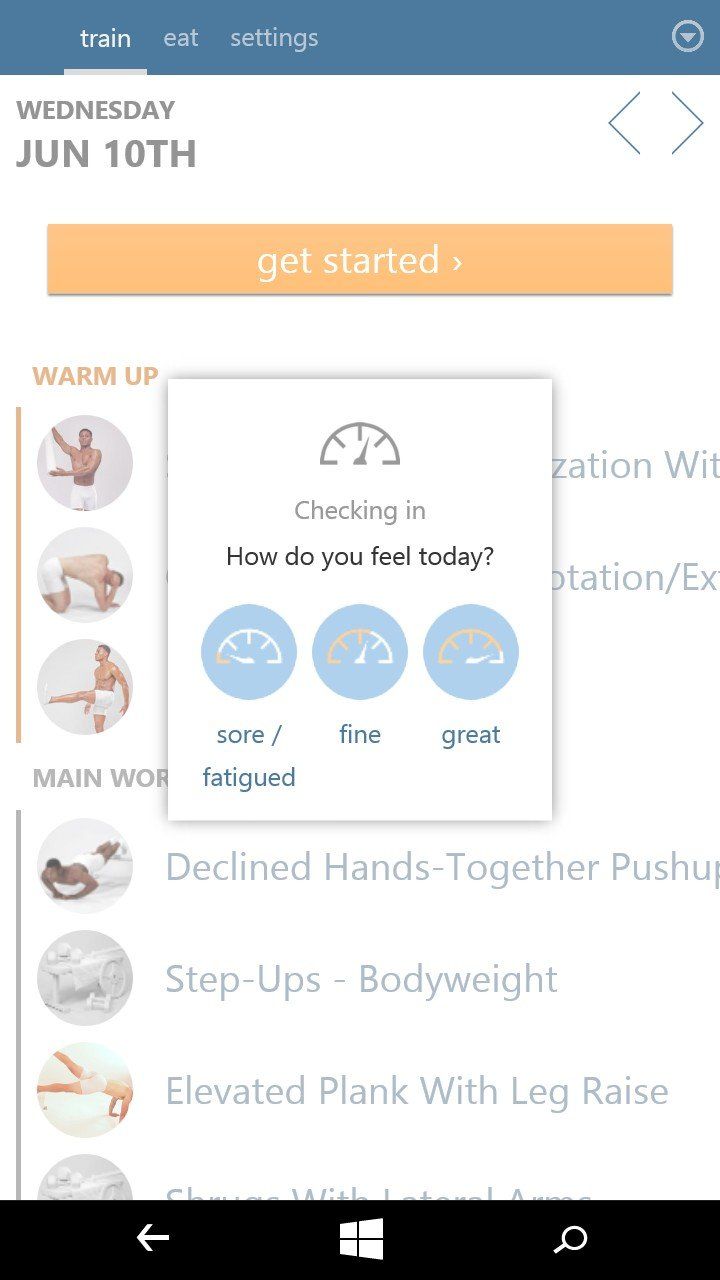Go to the previous day
Screen dimensions: 720x1280
point(625,123)
